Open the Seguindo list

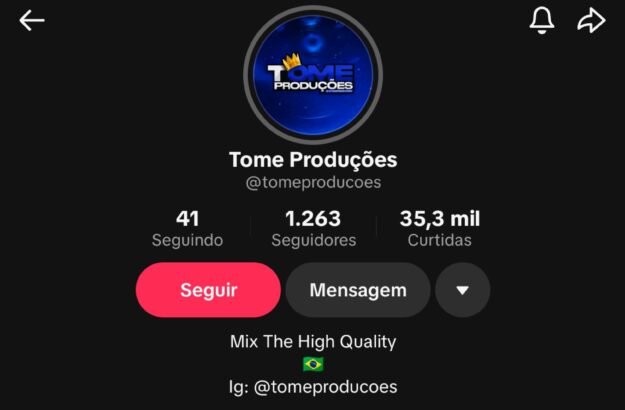187,228
